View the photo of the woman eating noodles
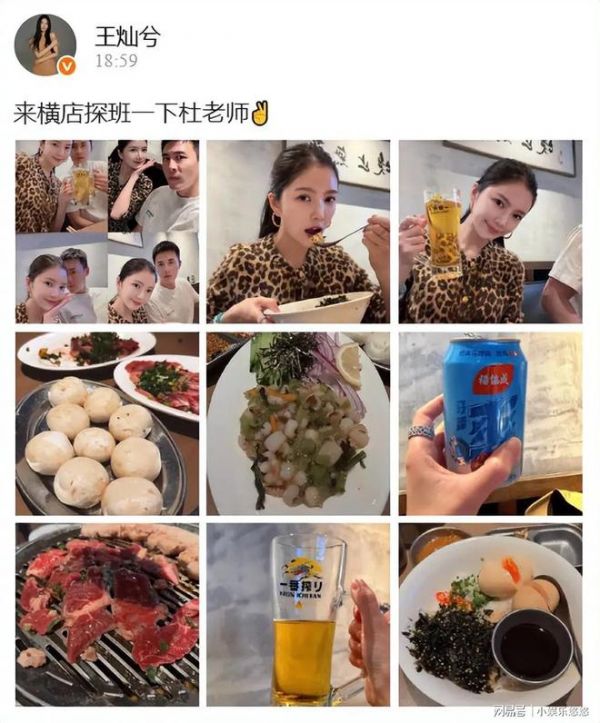The width and height of the screenshot is (600, 723). click(298, 231)
